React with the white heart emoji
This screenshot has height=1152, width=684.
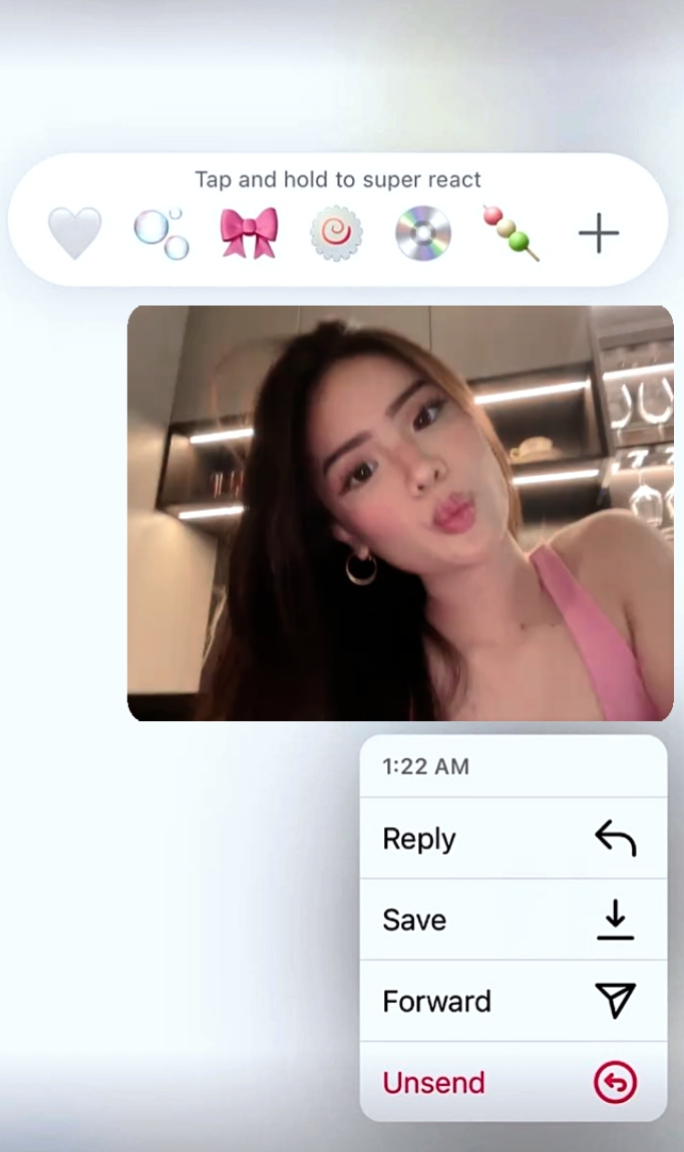[74, 233]
